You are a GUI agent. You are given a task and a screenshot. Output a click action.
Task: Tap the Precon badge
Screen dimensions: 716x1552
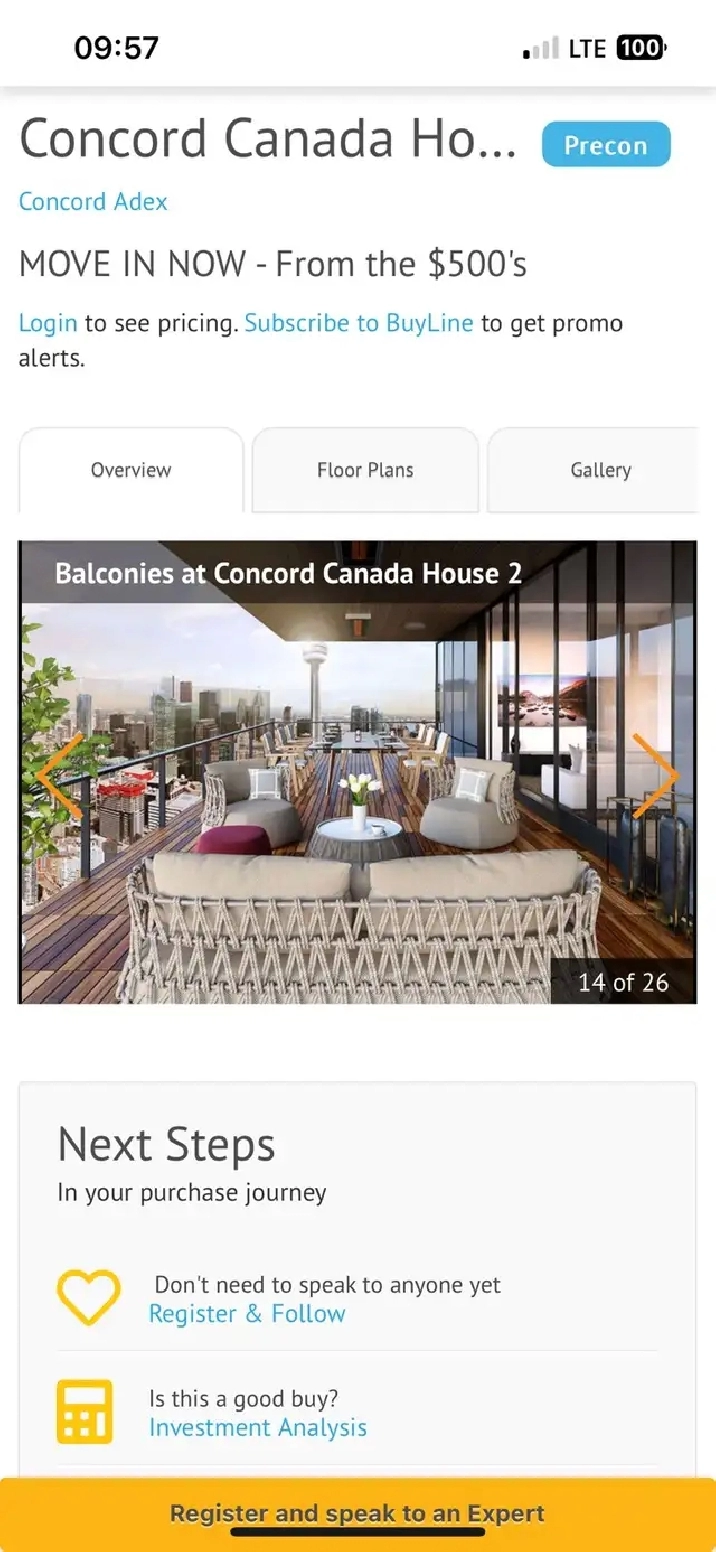click(606, 145)
